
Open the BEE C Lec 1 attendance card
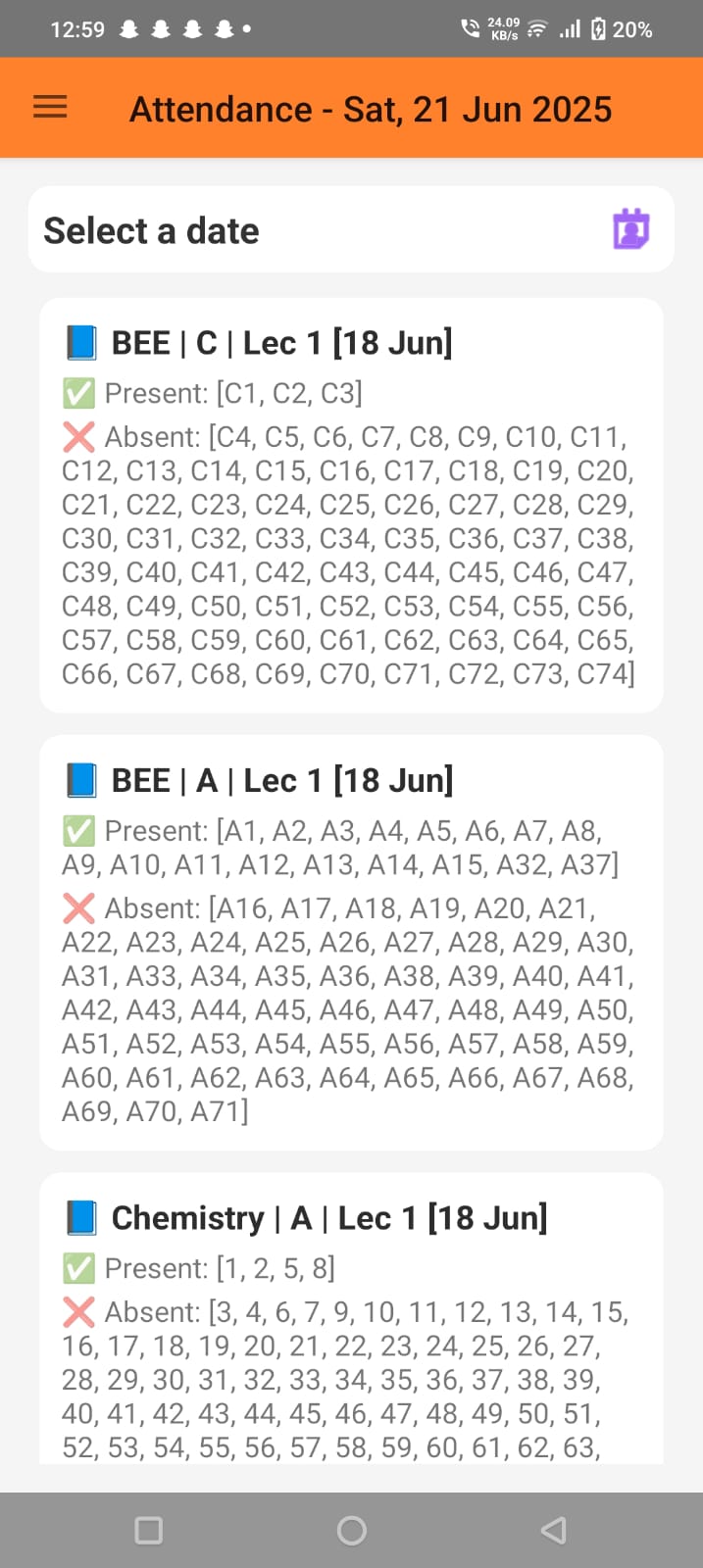tap(351, 505)
